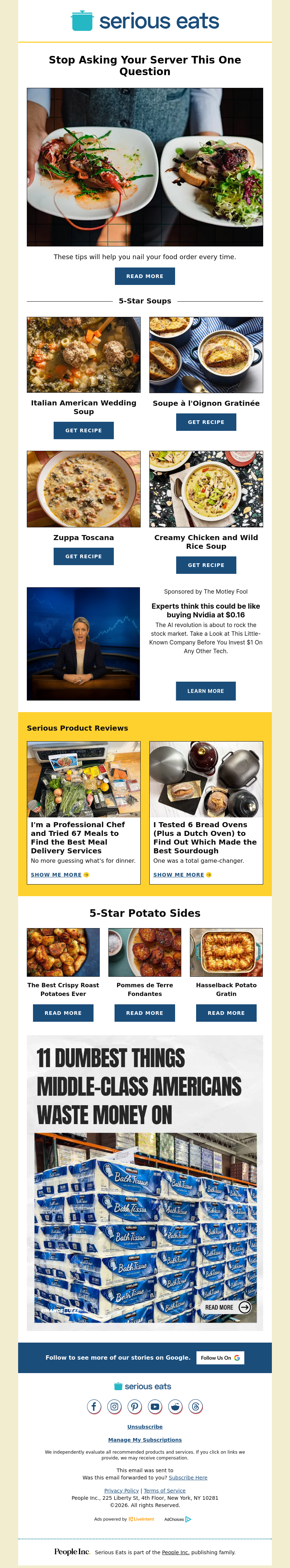This screenshot has height=1568, width=290.
Task: Read more about Pommes de Terre Fondantes
Action: click(145, 1013)
